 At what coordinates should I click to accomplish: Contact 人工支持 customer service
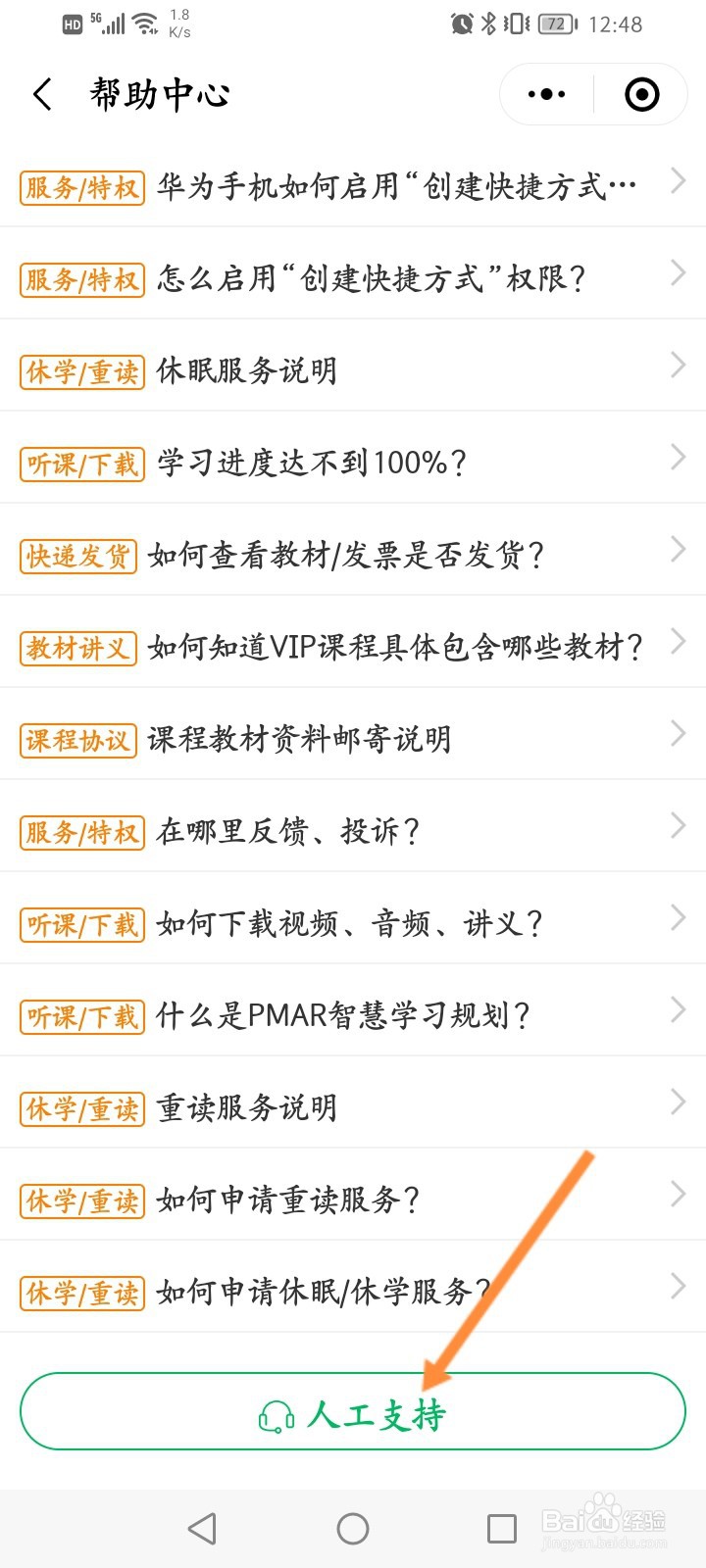(x=353, y=1411)
